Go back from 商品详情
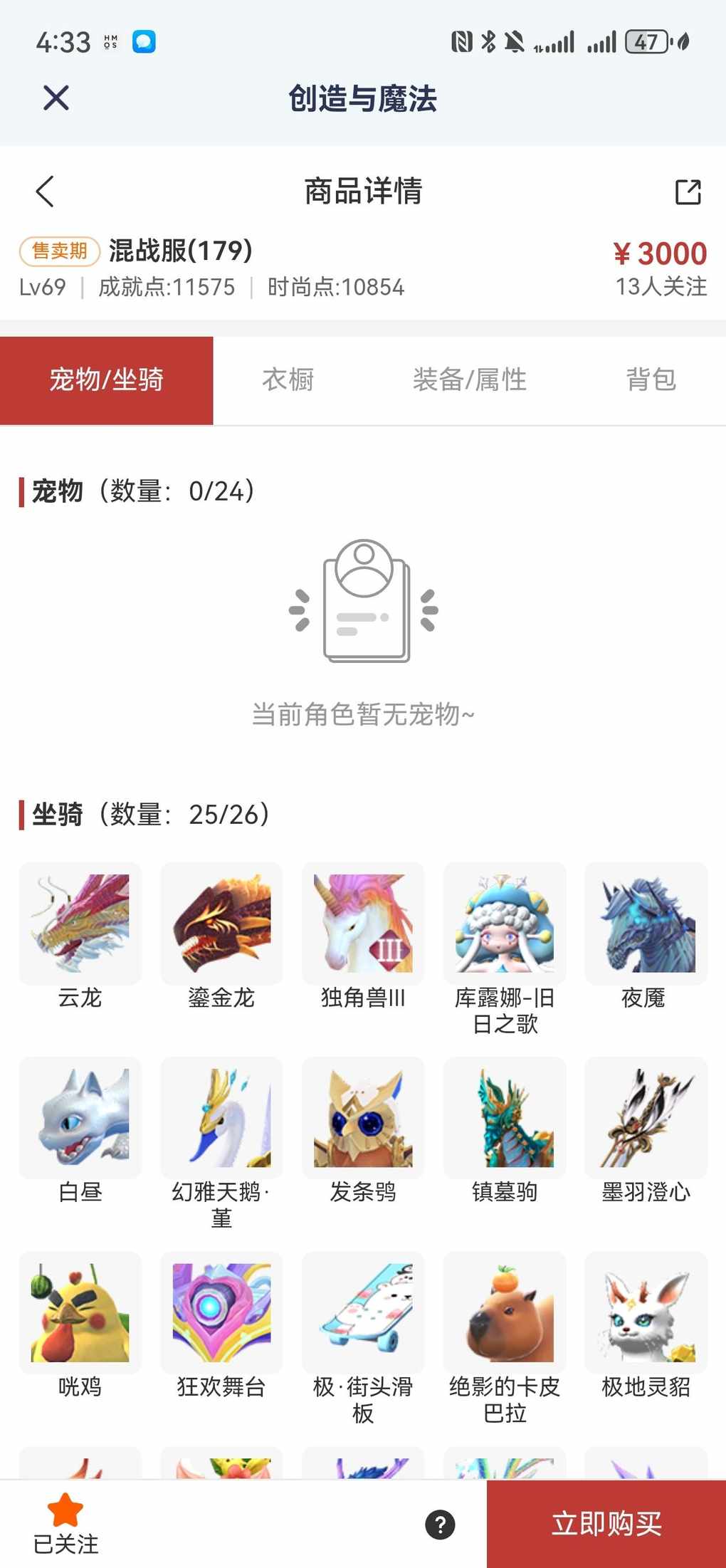This screenshot has width=726, height=1568. pyautogui.click(x=45, y=192)
